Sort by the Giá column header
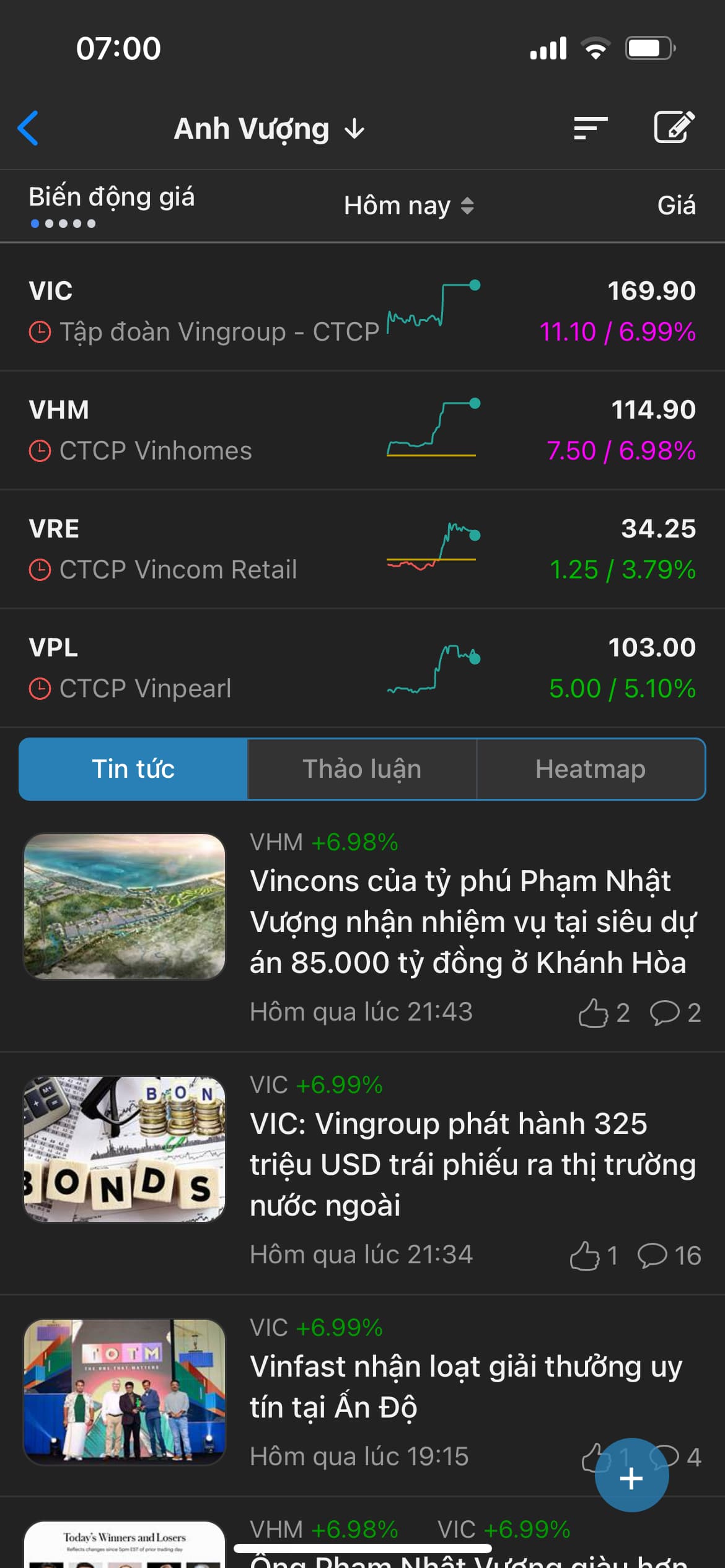Image resolution: width=725 pixels, height=1568 pixels. (676, 206)
